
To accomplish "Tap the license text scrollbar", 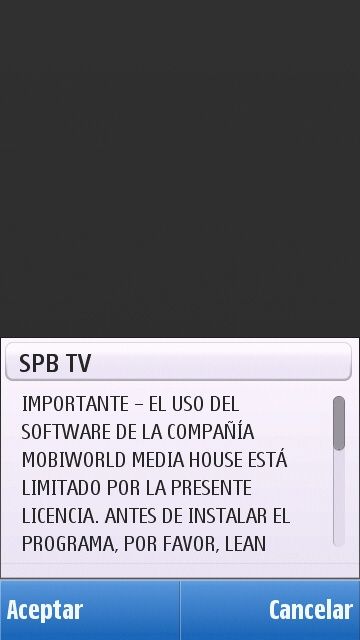I will click(339, 471).
